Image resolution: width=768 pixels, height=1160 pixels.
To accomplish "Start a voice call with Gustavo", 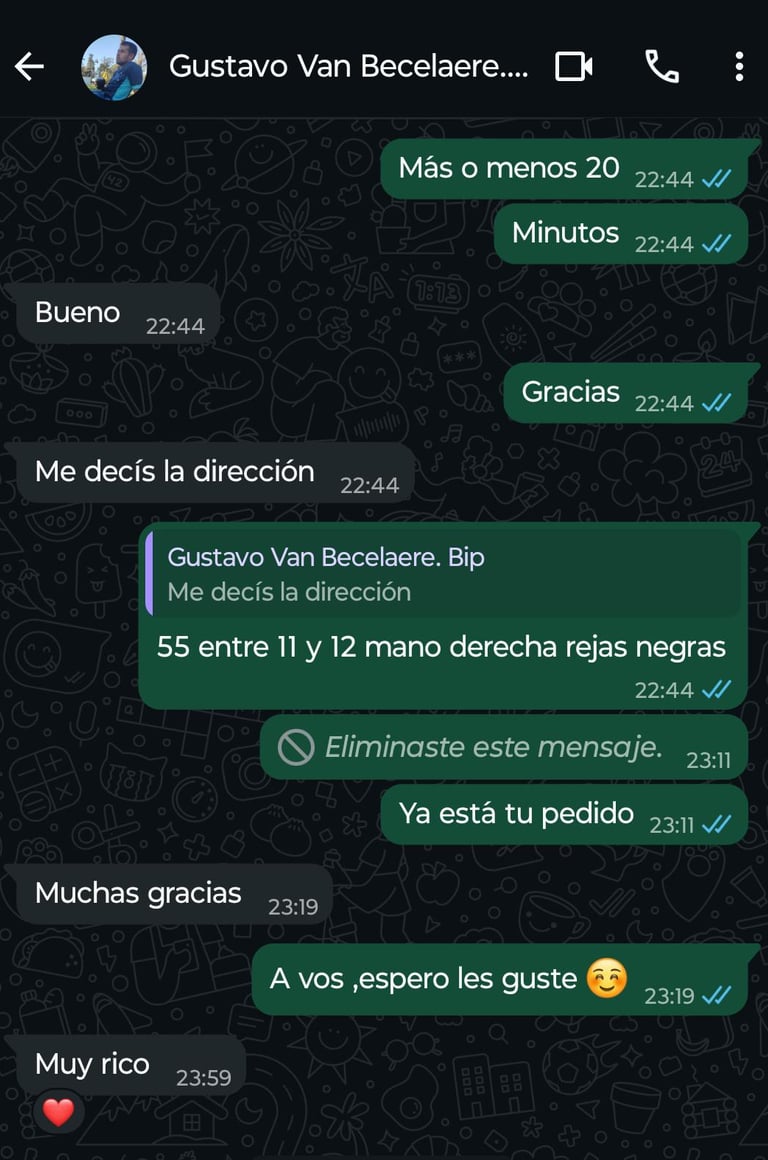I will (x=661, y=67).
